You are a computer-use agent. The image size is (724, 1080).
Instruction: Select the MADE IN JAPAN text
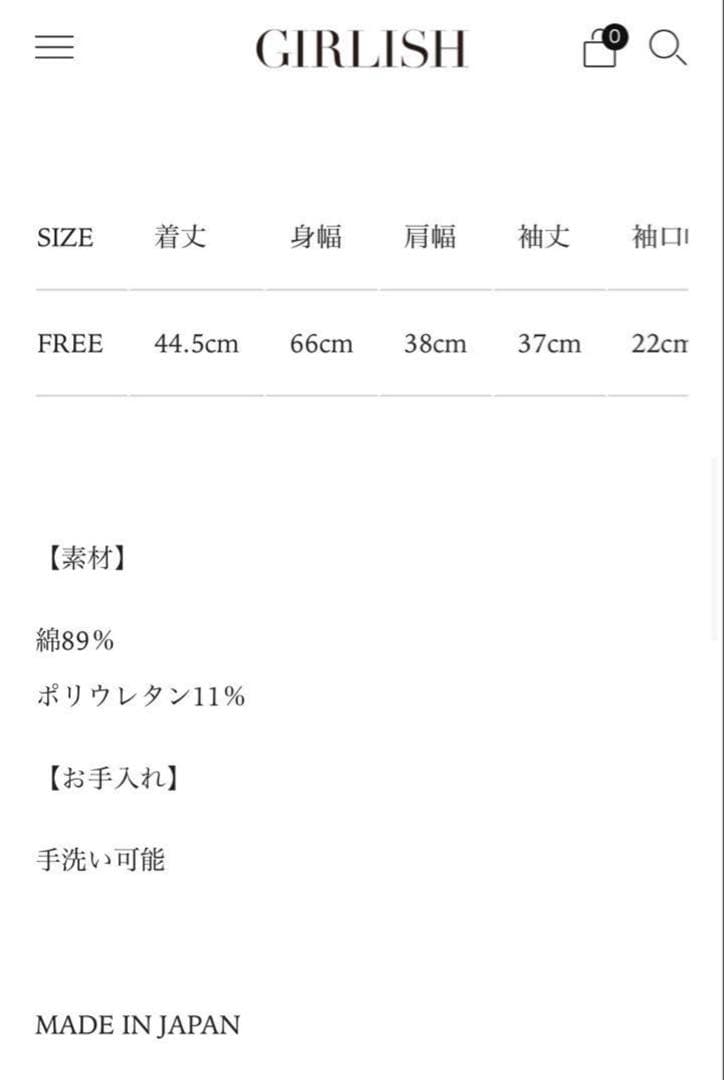point(137,1025)
